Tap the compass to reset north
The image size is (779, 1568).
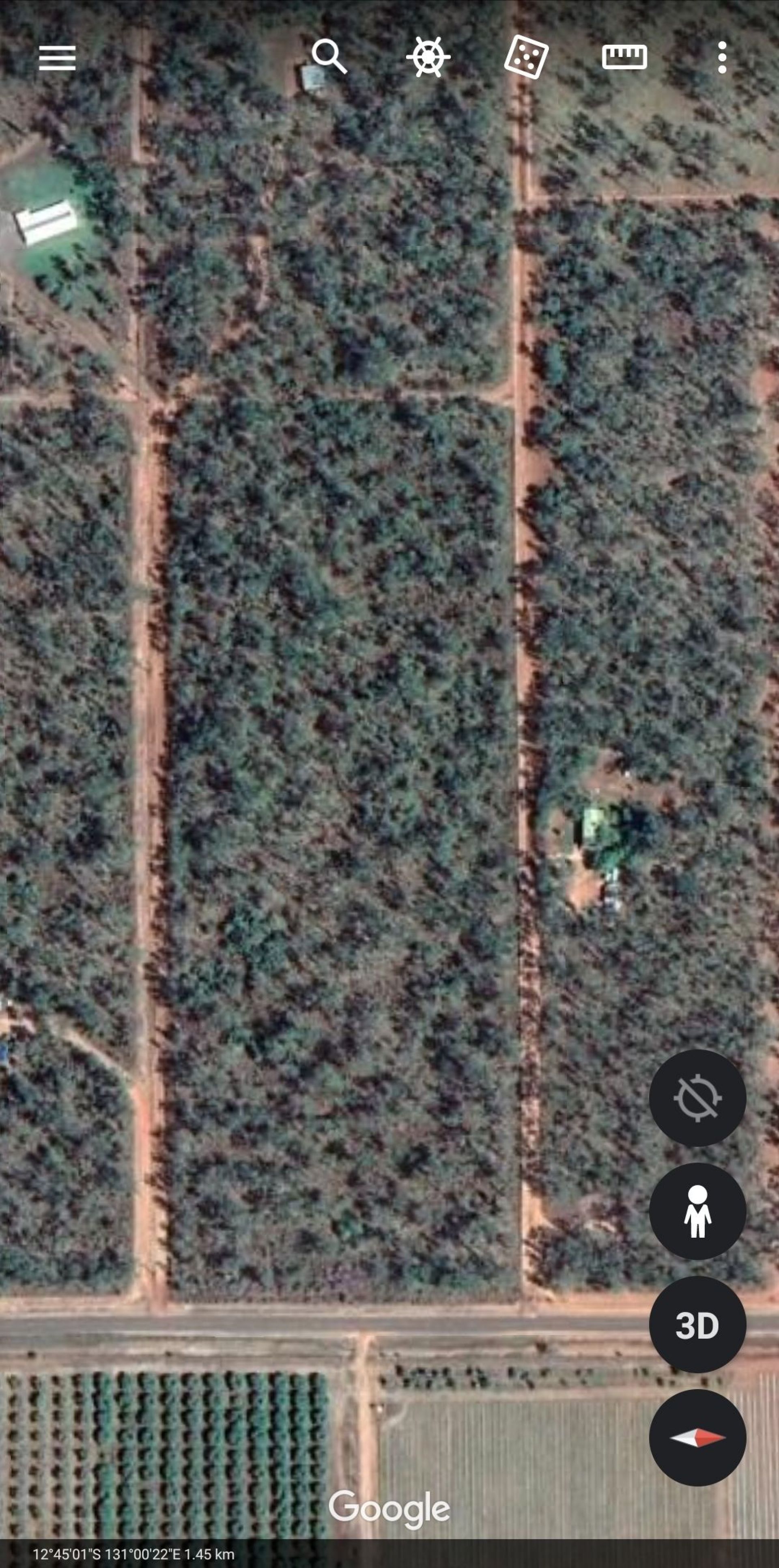point(697,1438)
